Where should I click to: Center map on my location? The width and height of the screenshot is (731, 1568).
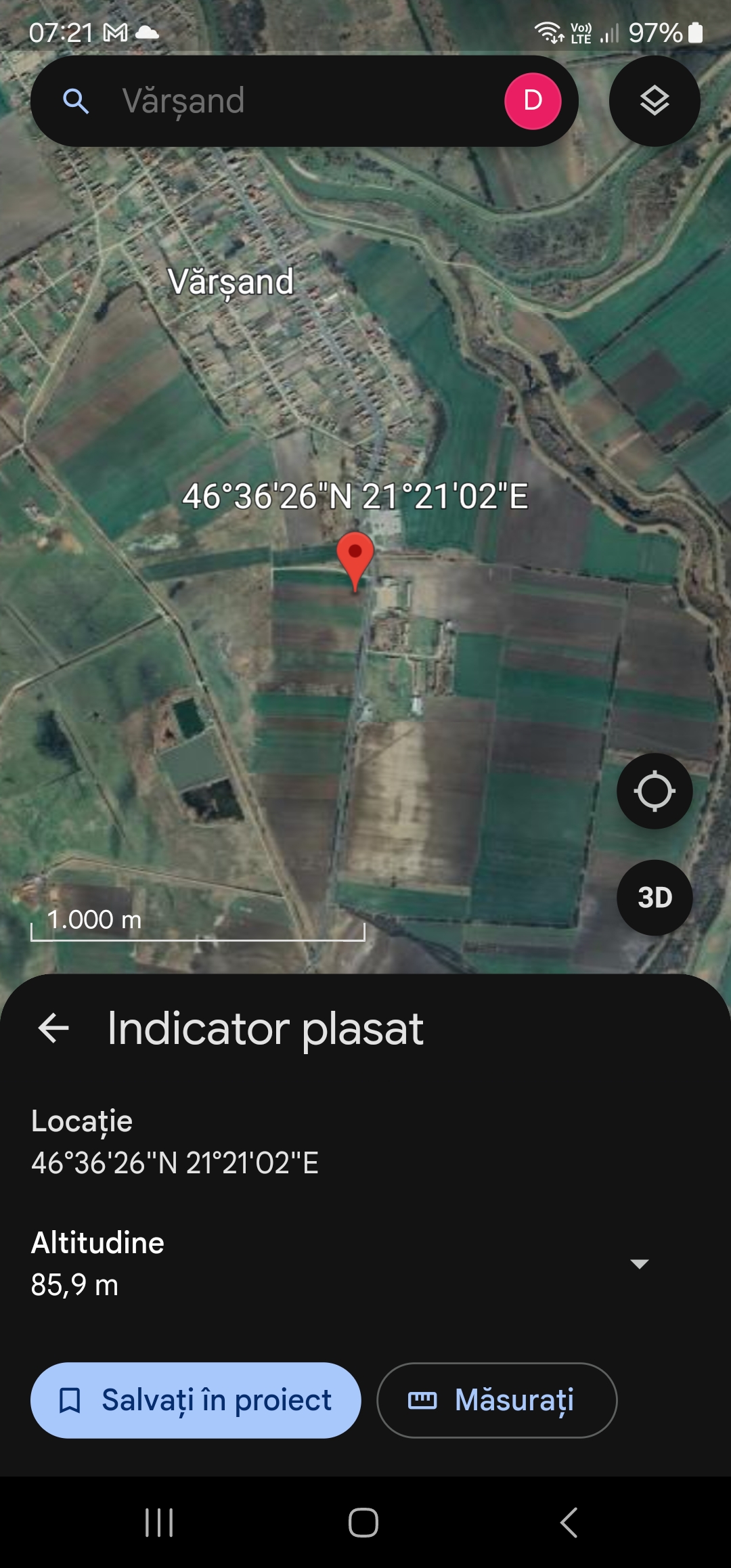654,791
